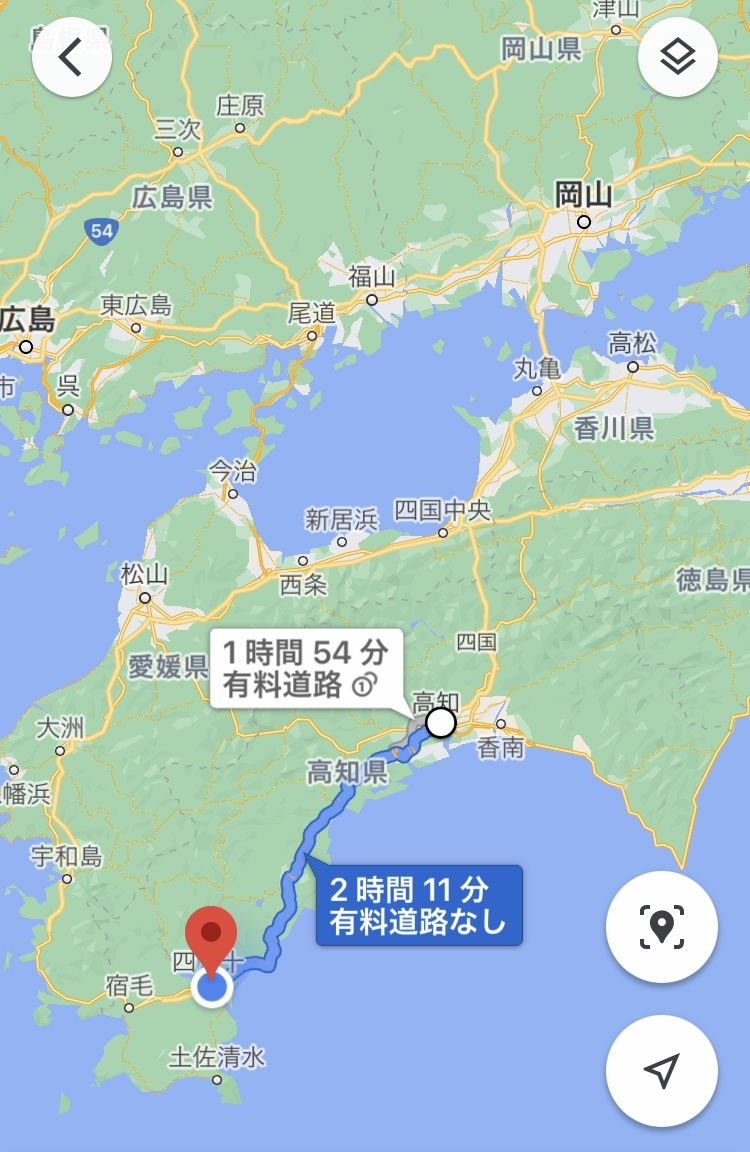Open the map layers selector

[677, 58]
